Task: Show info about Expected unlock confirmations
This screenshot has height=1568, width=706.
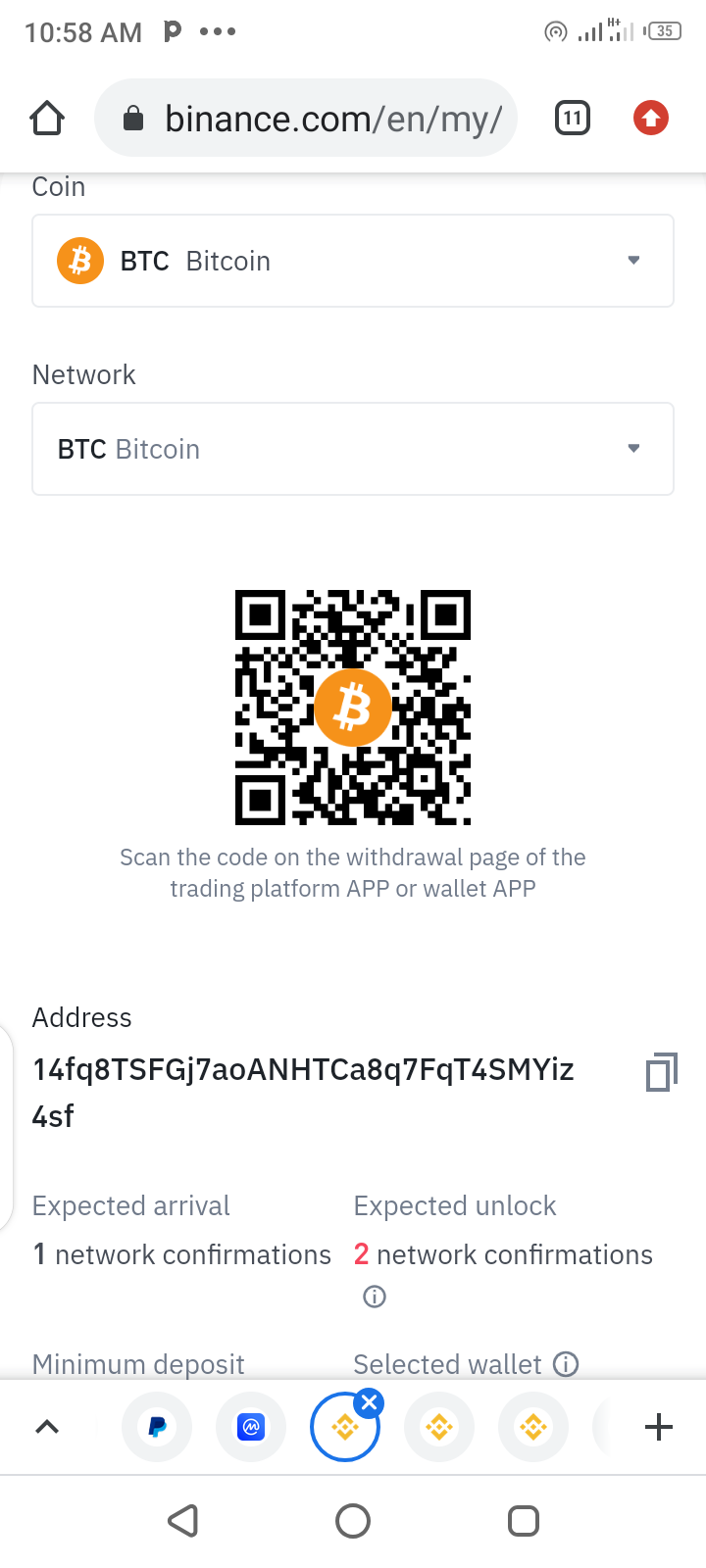Action: [375, 1297]
